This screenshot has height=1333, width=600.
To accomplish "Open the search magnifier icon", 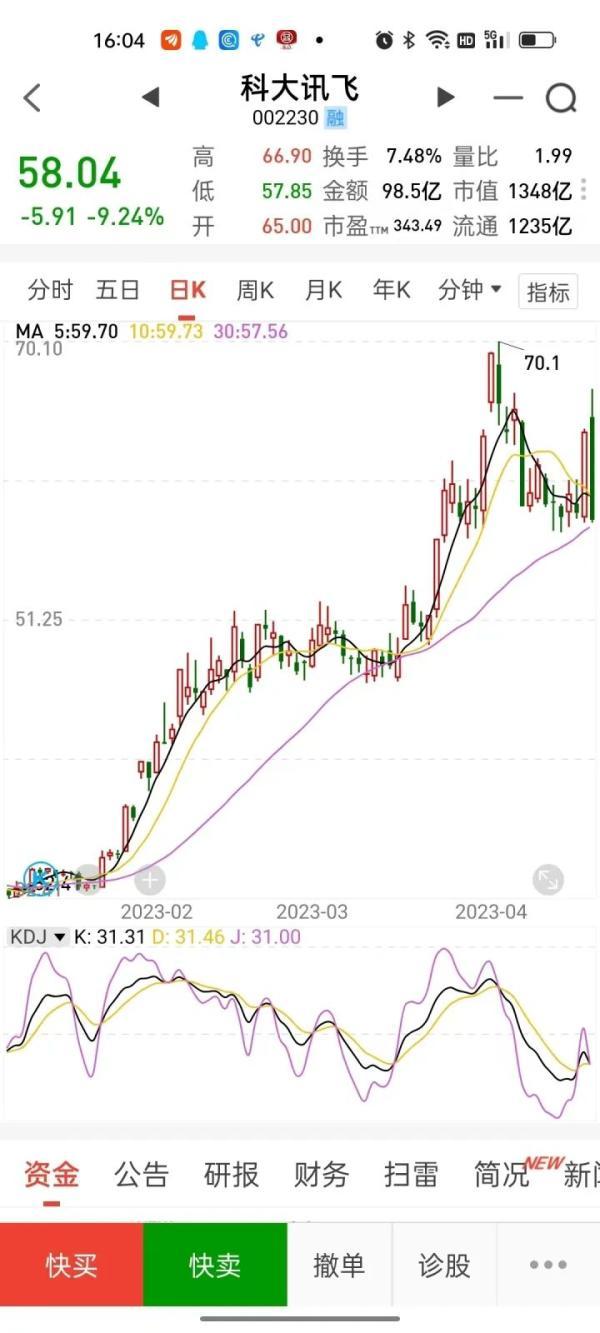I will coord(561,98).
